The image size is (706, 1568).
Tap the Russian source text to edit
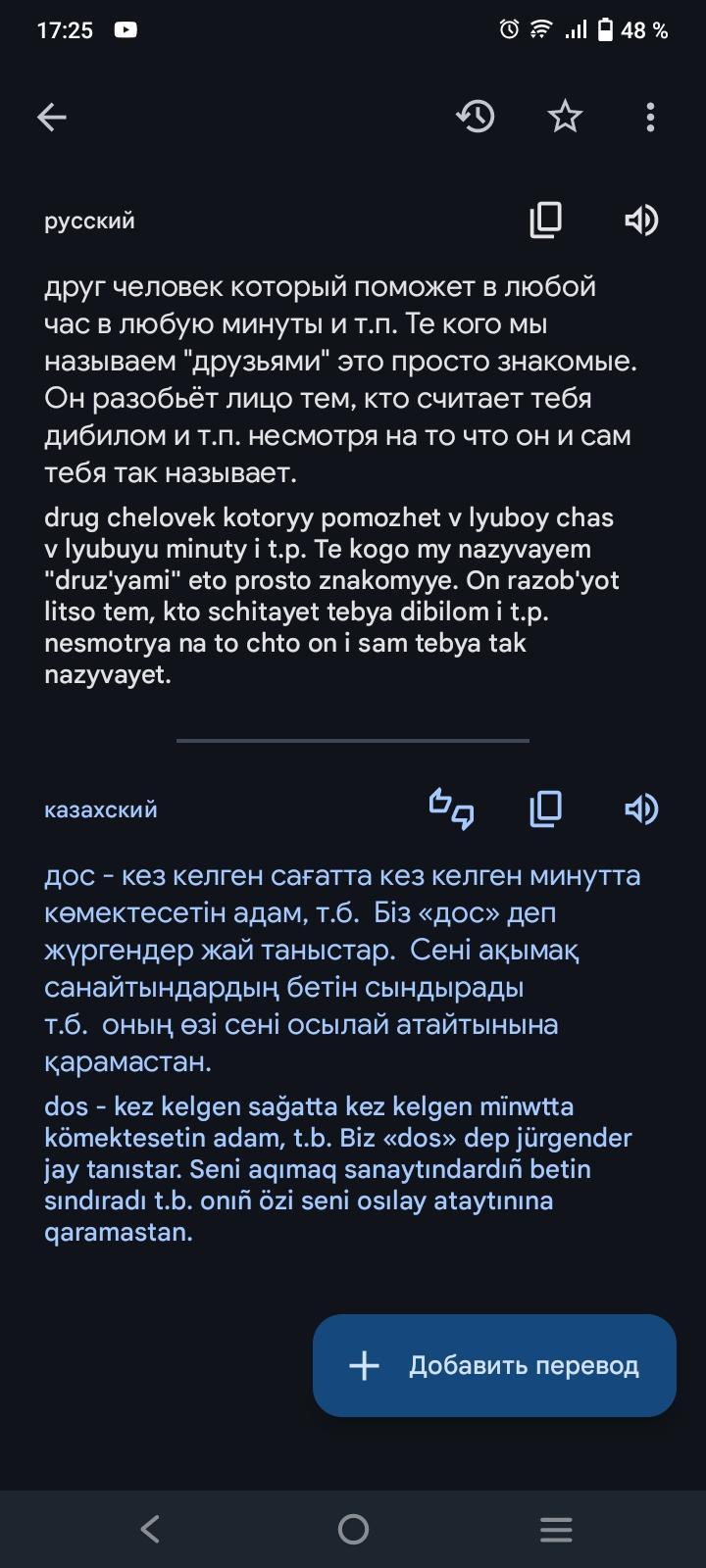pyautogui.click(x=333, y=379)
